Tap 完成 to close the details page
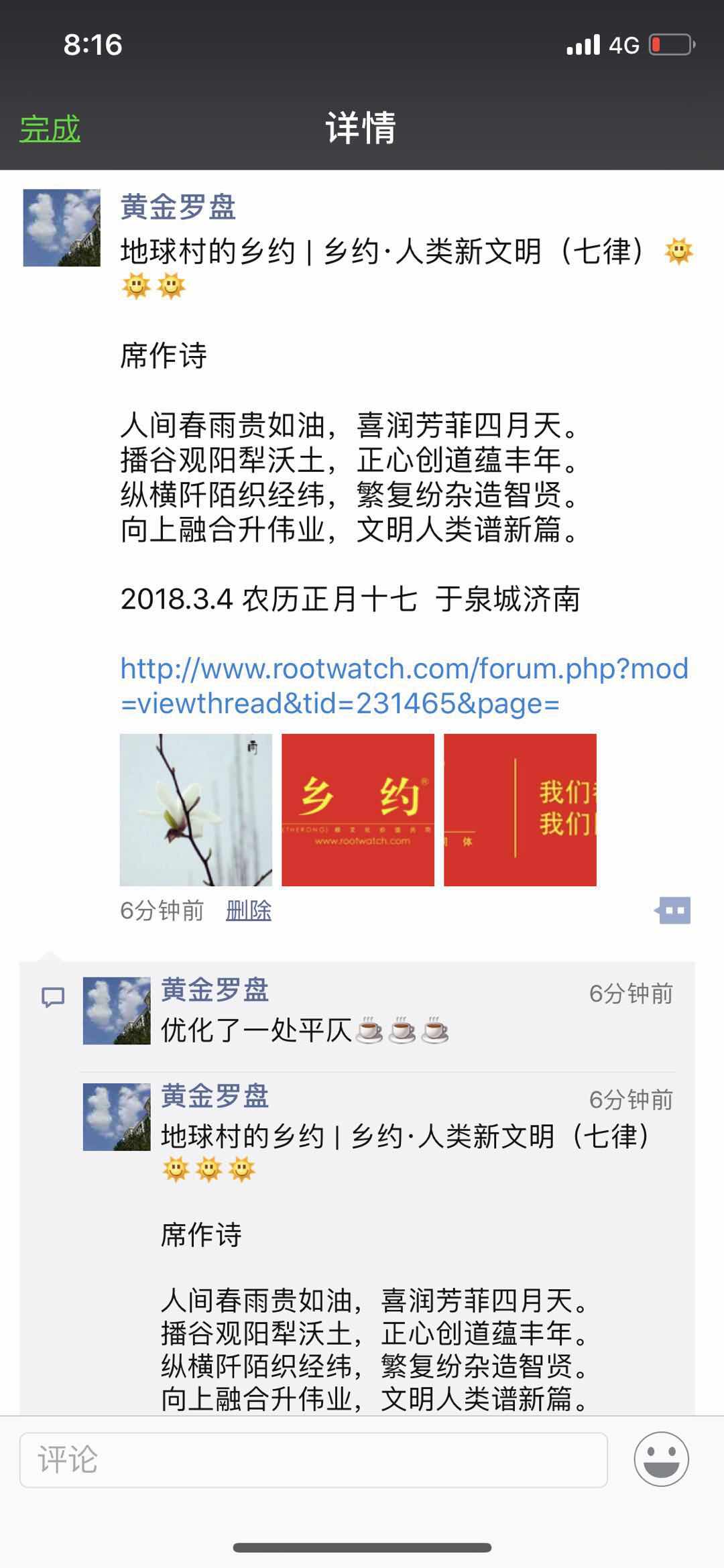Image resolution: width=724 pixels, height=1568 pixels. pyautogui.click(x=50, y=129)
